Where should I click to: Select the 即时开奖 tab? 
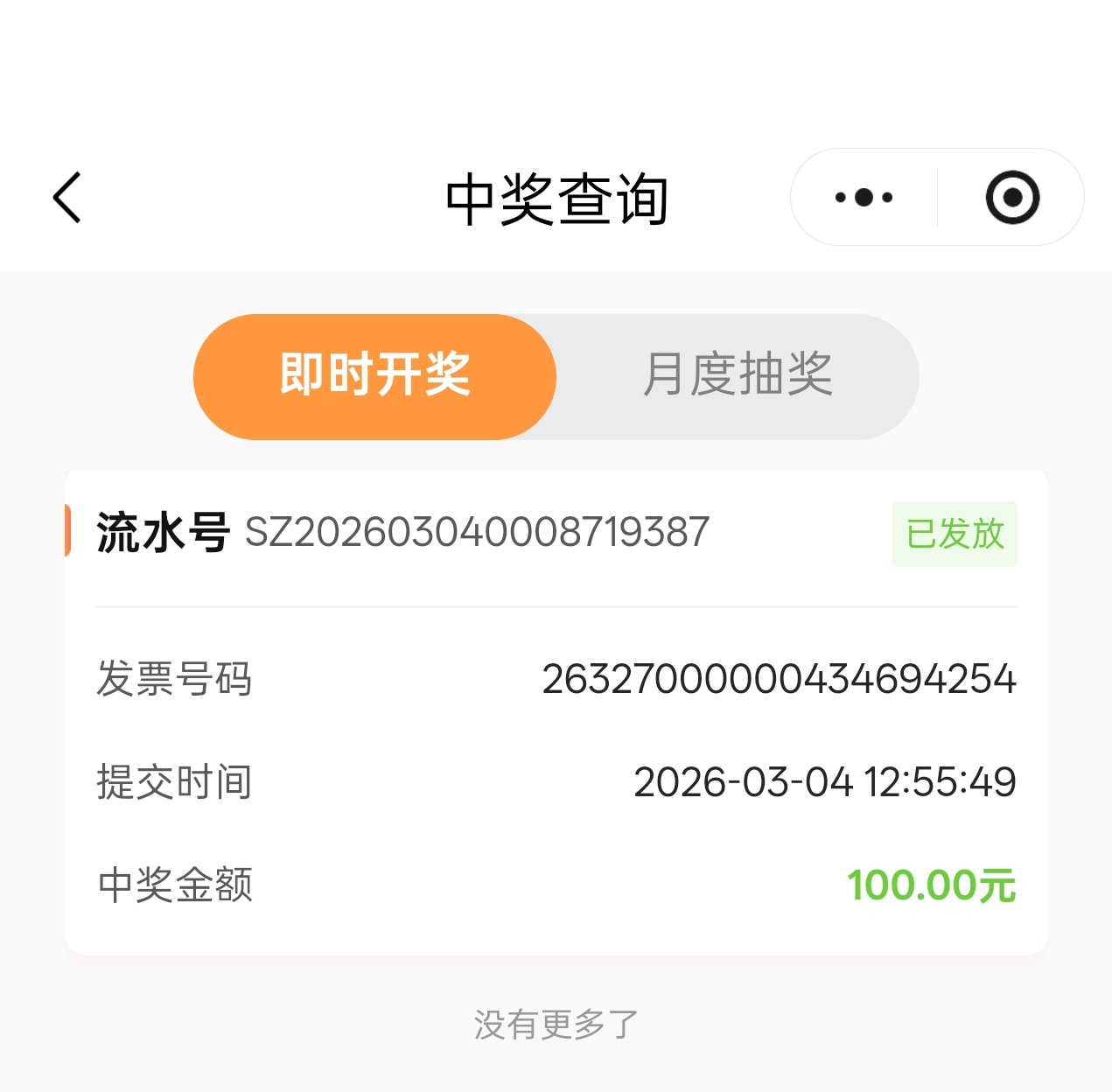[x=375, y=376]
